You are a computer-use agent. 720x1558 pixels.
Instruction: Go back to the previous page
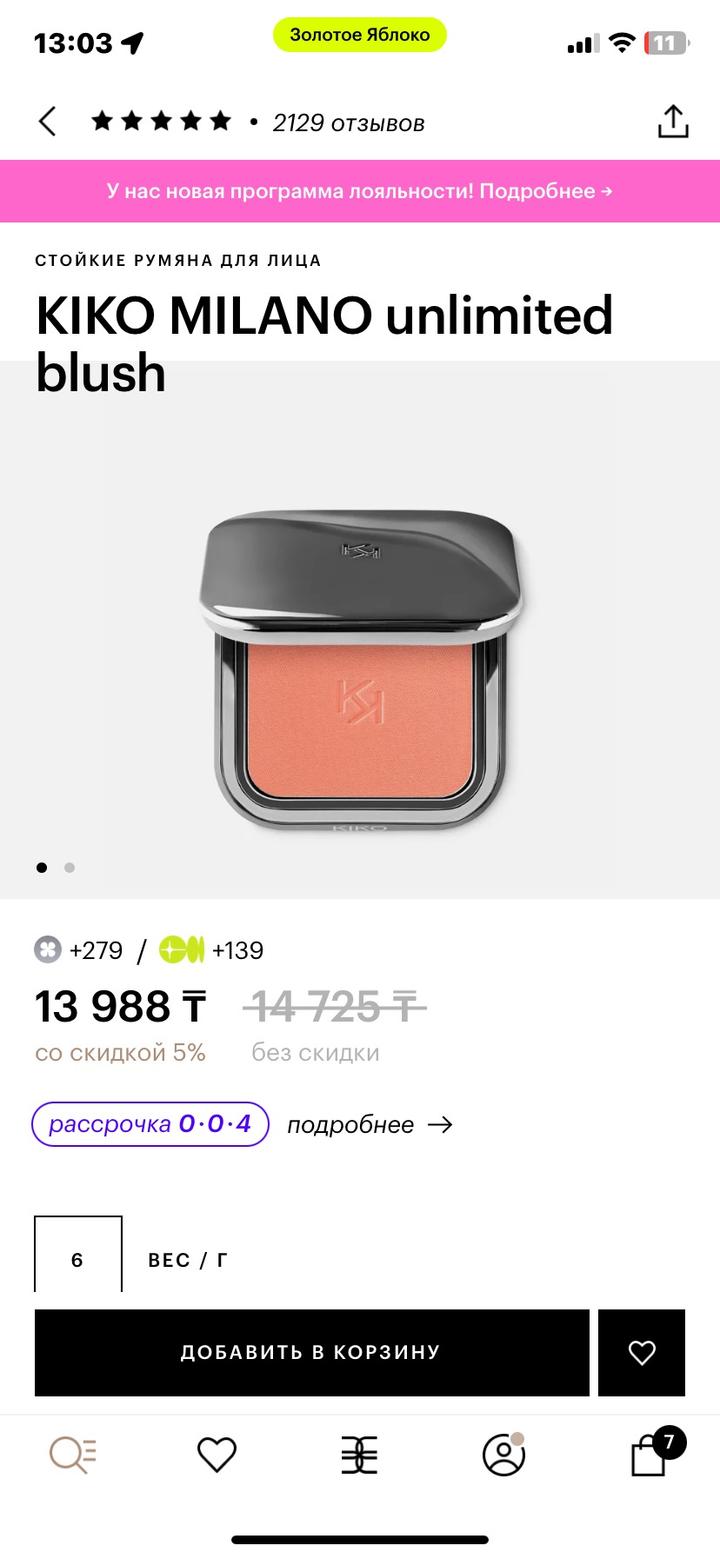(x=47, y=122)
